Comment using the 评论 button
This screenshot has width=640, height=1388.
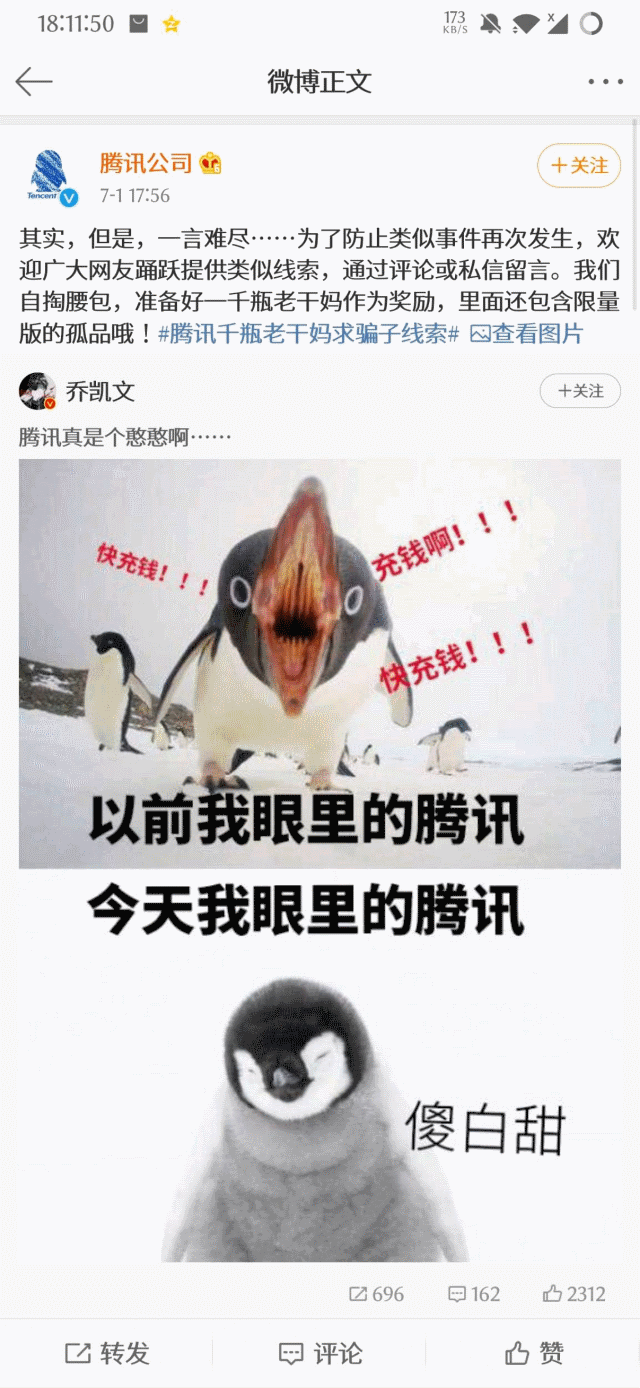[320, 1353]
